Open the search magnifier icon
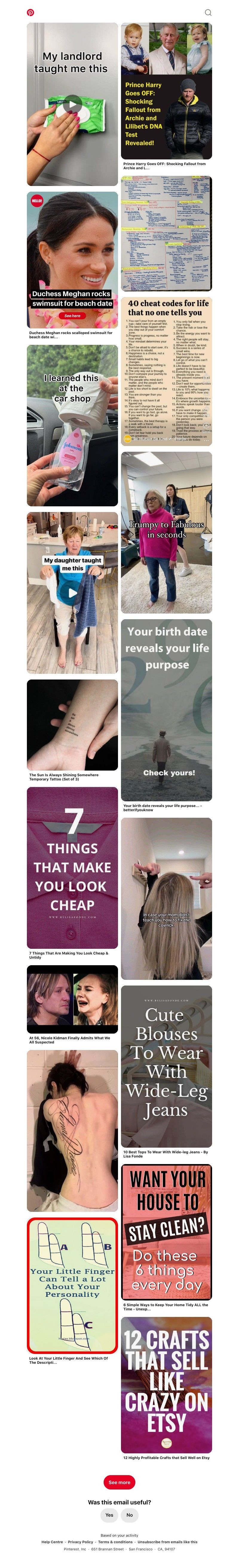The width and height of the screenshot is (239, 1568). (x=208, y=12)
